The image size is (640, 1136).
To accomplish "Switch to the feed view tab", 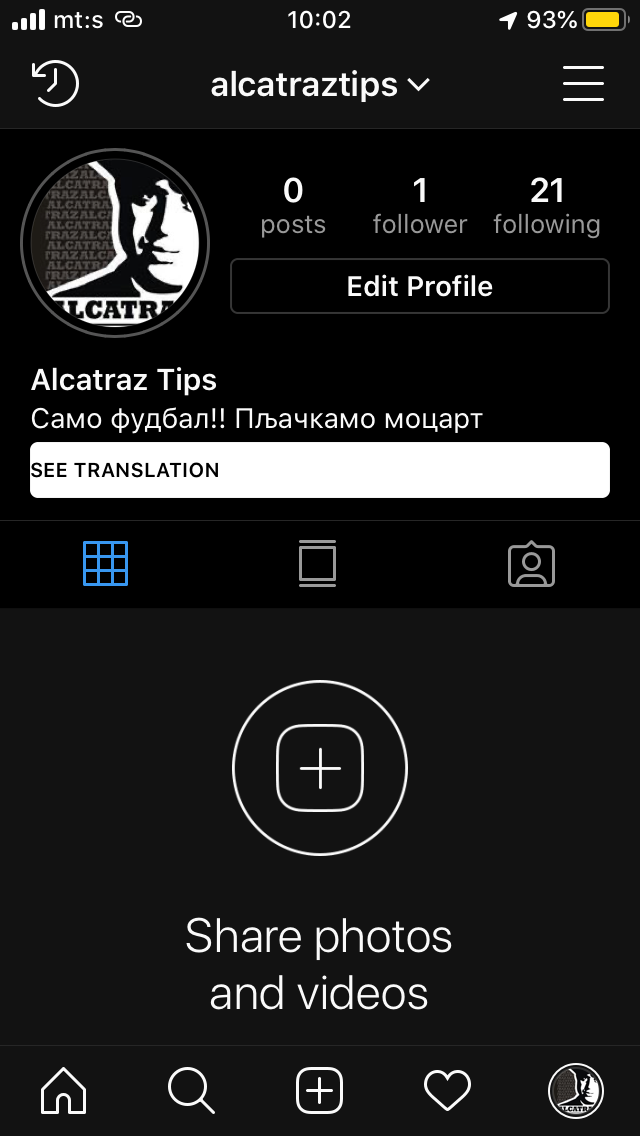I will 318,564.
